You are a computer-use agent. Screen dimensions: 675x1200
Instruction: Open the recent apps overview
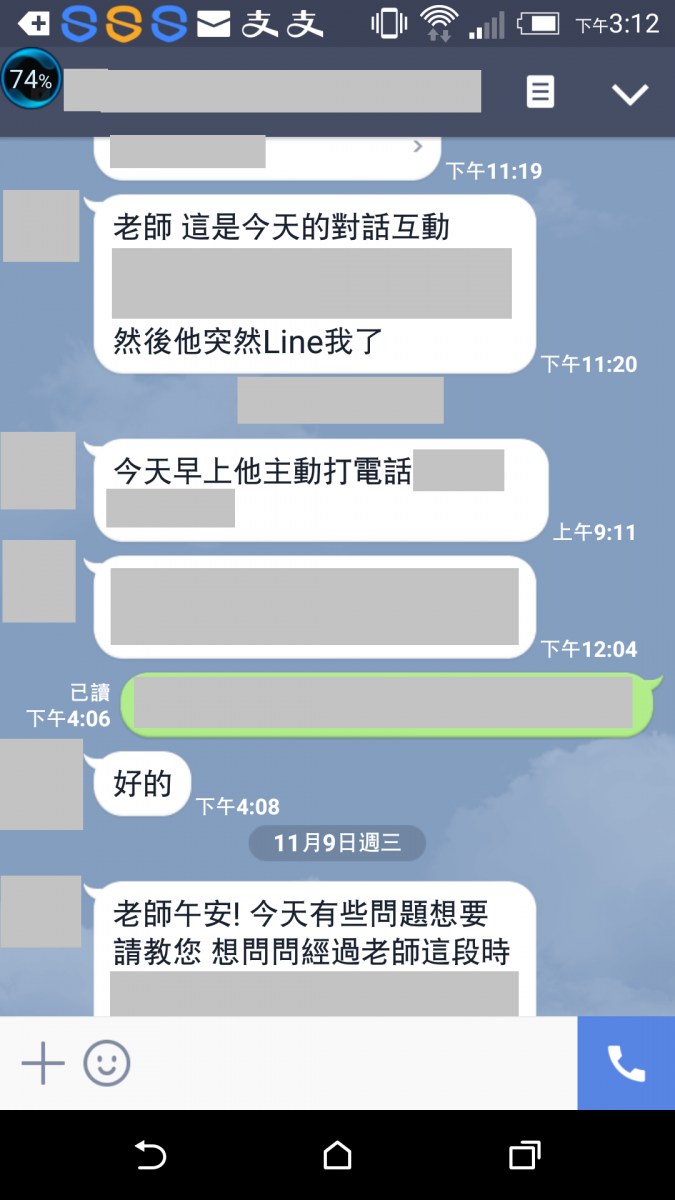[x=524, y=1156]
